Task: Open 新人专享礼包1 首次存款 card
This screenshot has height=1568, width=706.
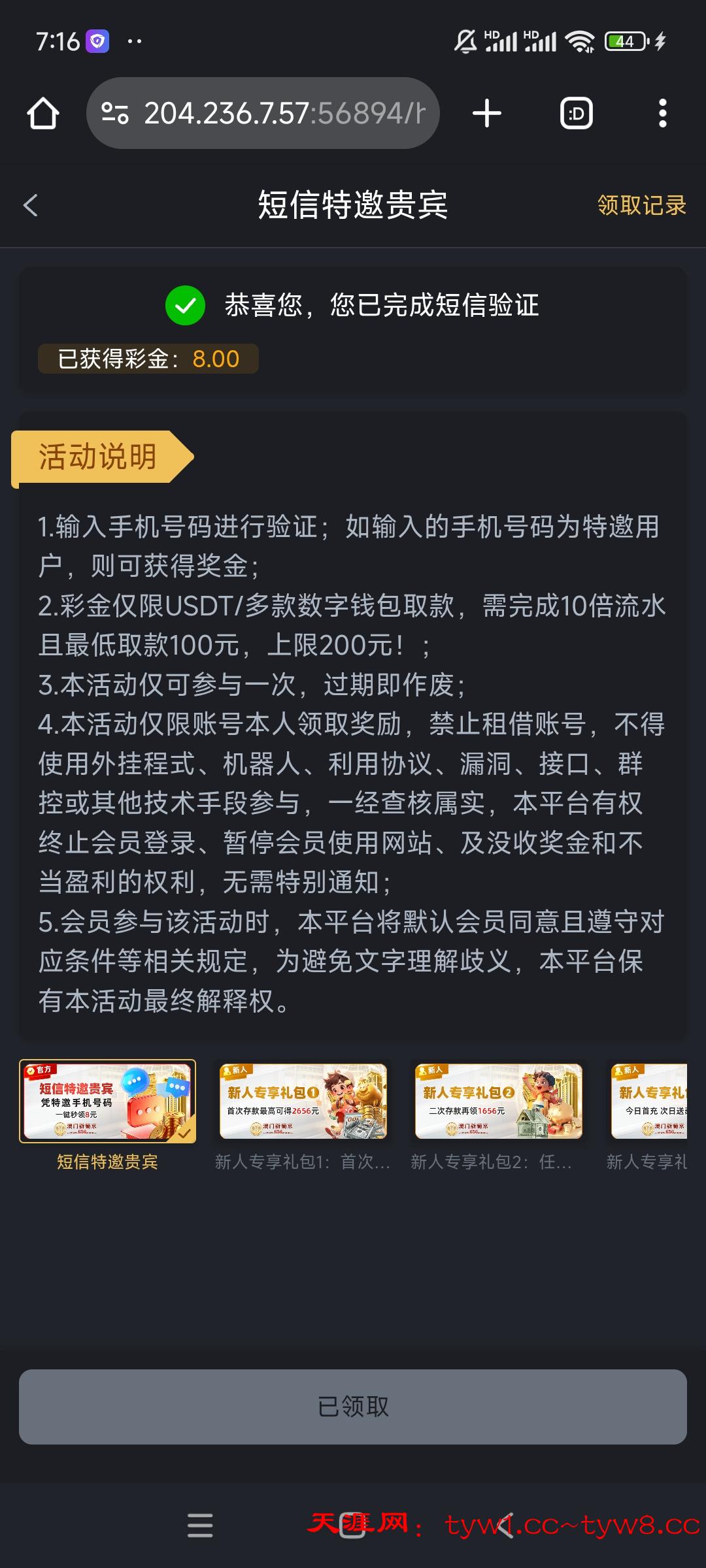Action: click(x=303, y=1102)
